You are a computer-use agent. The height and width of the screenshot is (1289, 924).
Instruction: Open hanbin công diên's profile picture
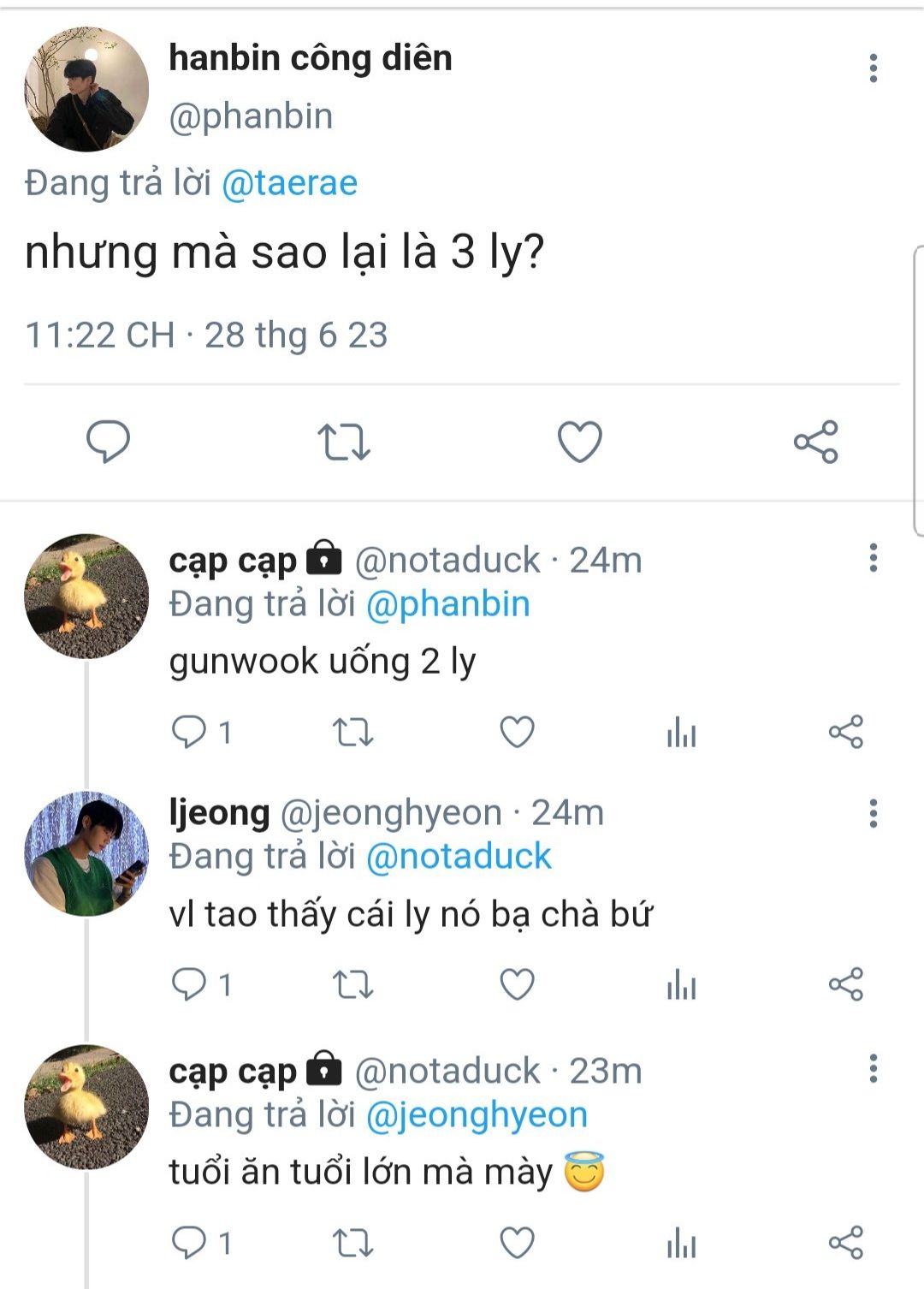coord(86,89)
